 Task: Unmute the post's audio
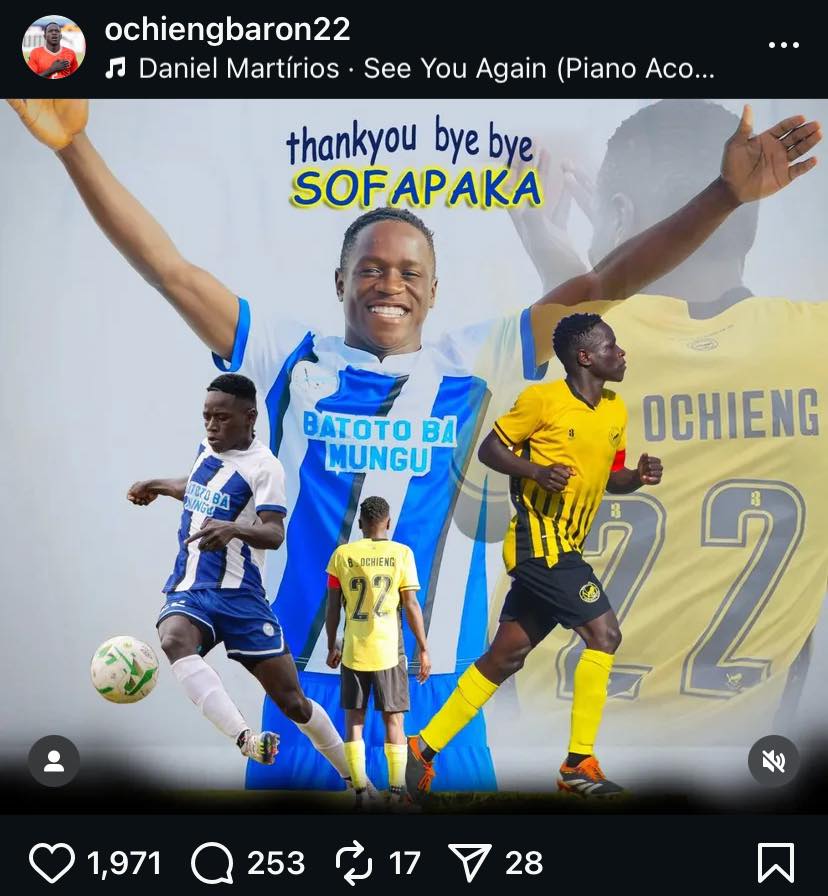773,761
